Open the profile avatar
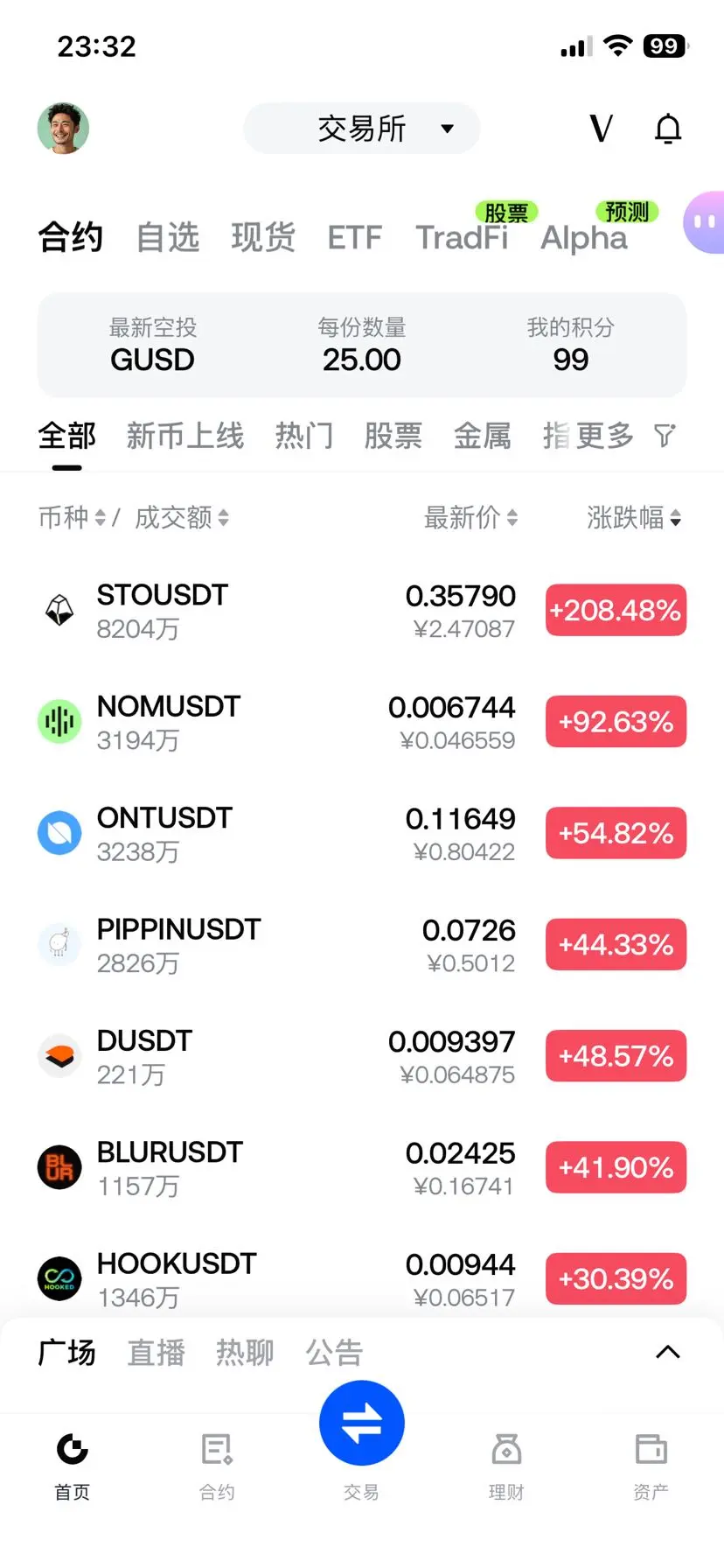 tap(63, 129)
